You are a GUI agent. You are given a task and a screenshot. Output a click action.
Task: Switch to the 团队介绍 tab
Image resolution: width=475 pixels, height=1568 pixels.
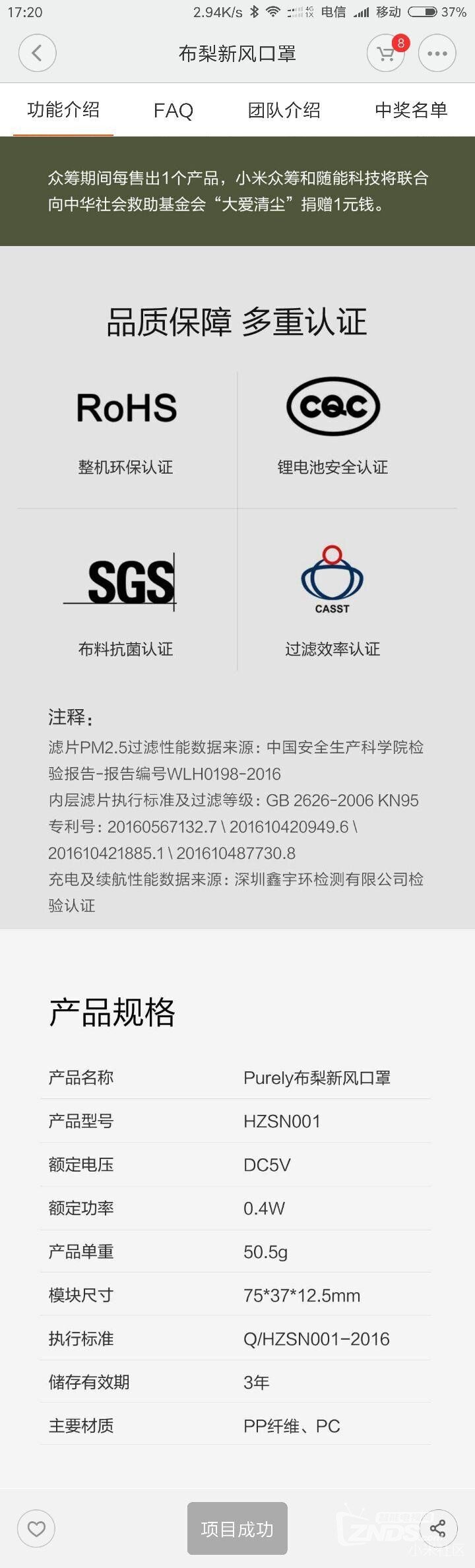coord(284,110)
